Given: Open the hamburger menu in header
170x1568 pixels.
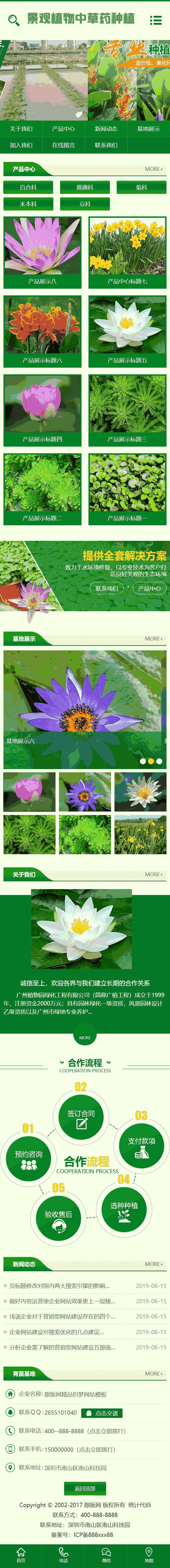Looking at the screenshot, I should coord(156,21).
